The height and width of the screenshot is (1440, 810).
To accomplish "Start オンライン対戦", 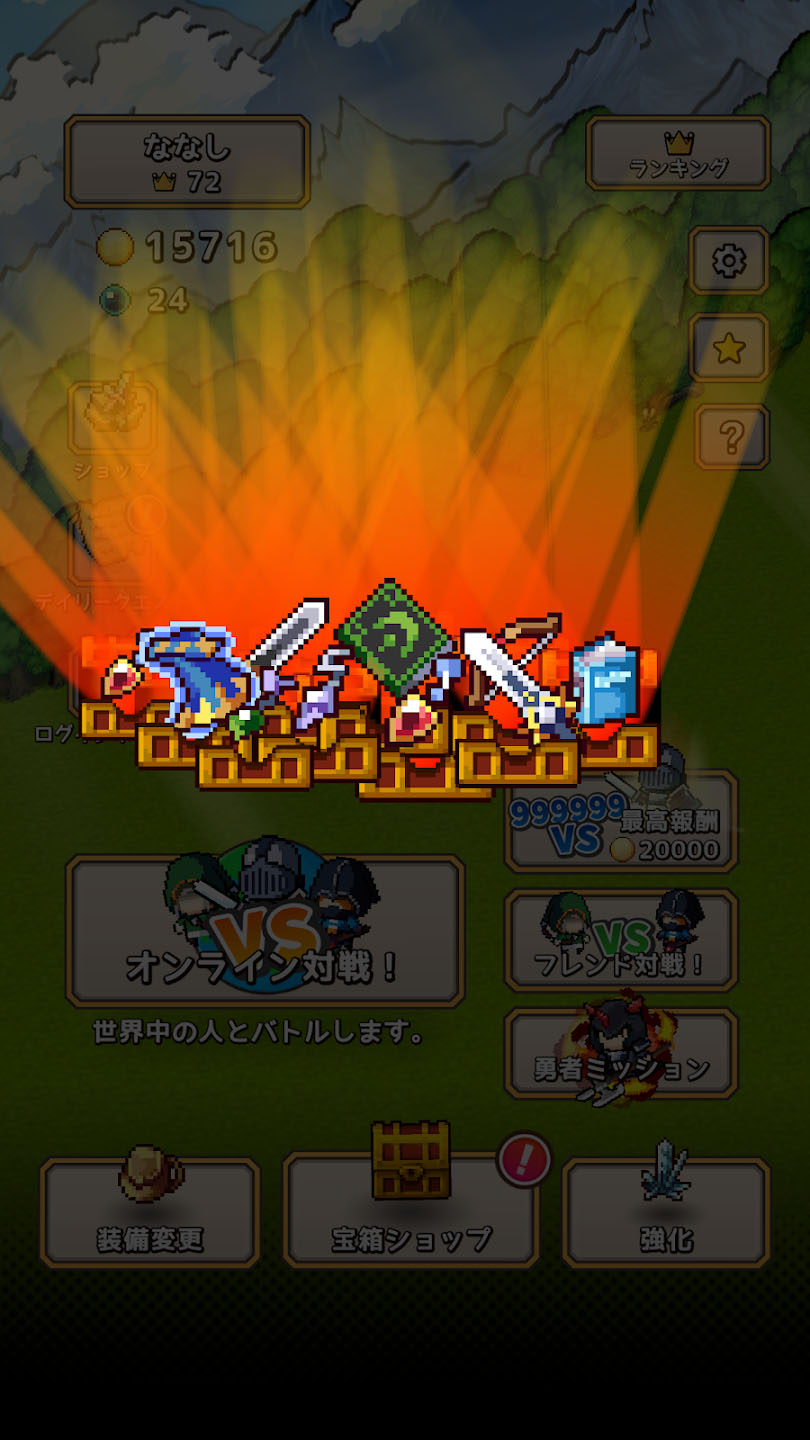I will click(x=265, y=930).
